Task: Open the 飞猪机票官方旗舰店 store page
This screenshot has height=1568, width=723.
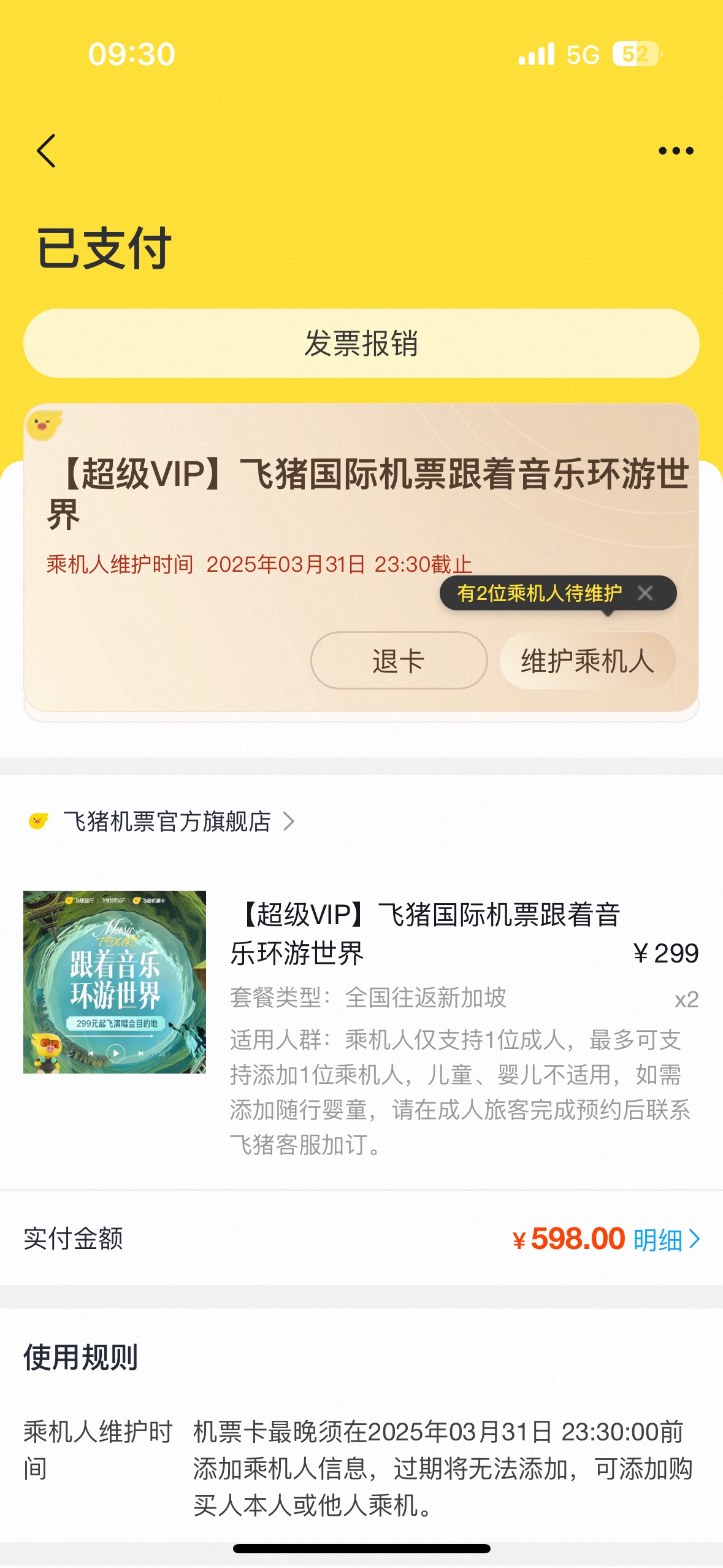Action: pyautogui.click(x=167, y=821)
